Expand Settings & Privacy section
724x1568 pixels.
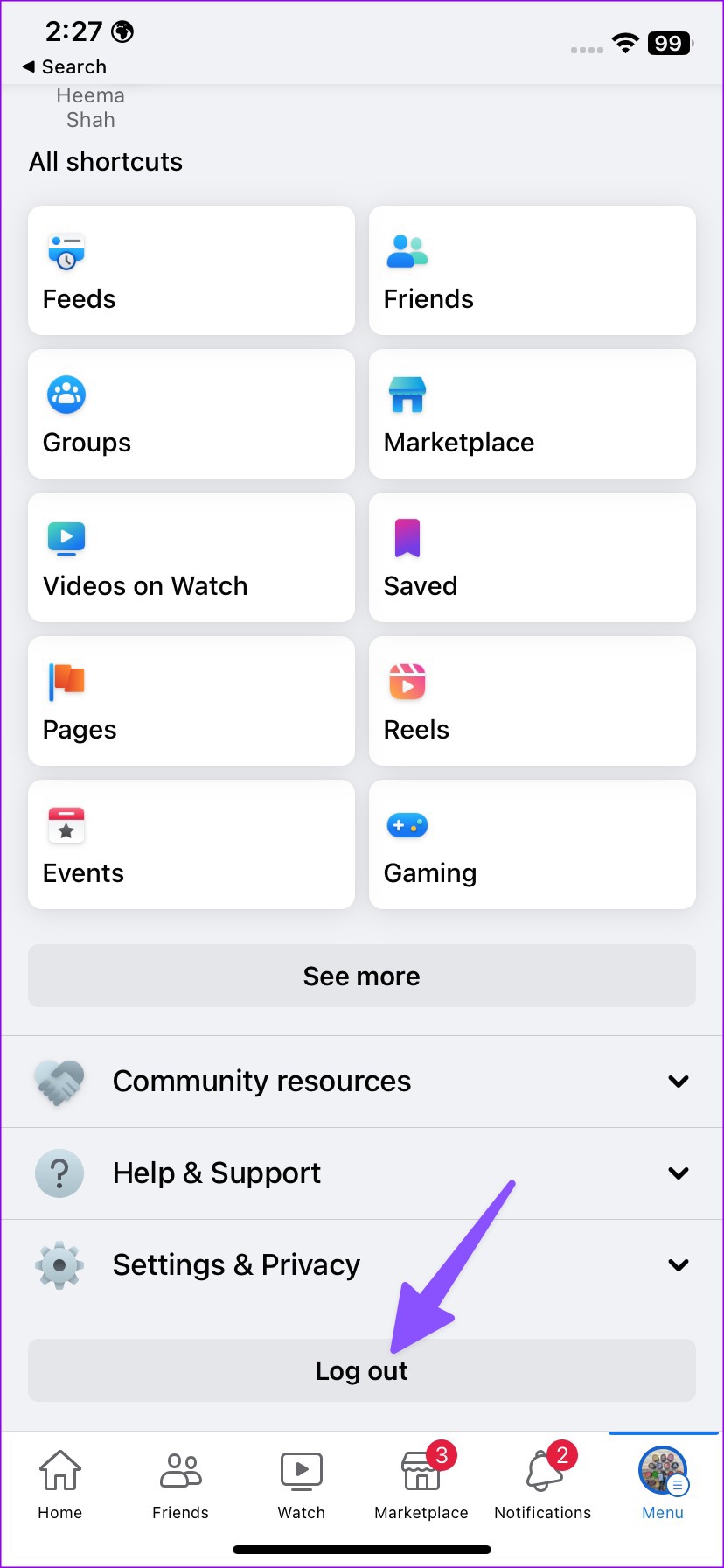pyautogui.click(x=362, y=1264)
